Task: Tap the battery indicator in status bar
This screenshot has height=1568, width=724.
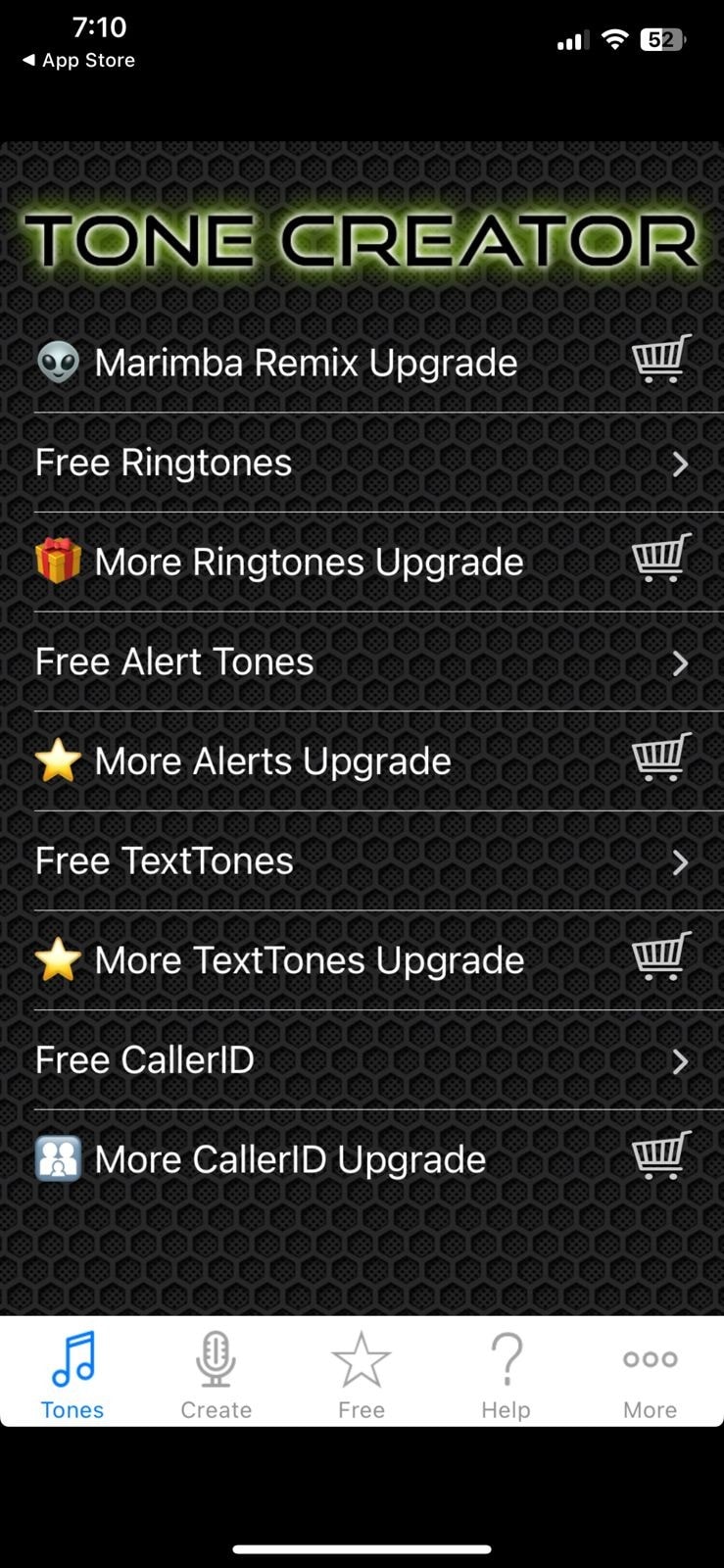Action: pos(659,39)
